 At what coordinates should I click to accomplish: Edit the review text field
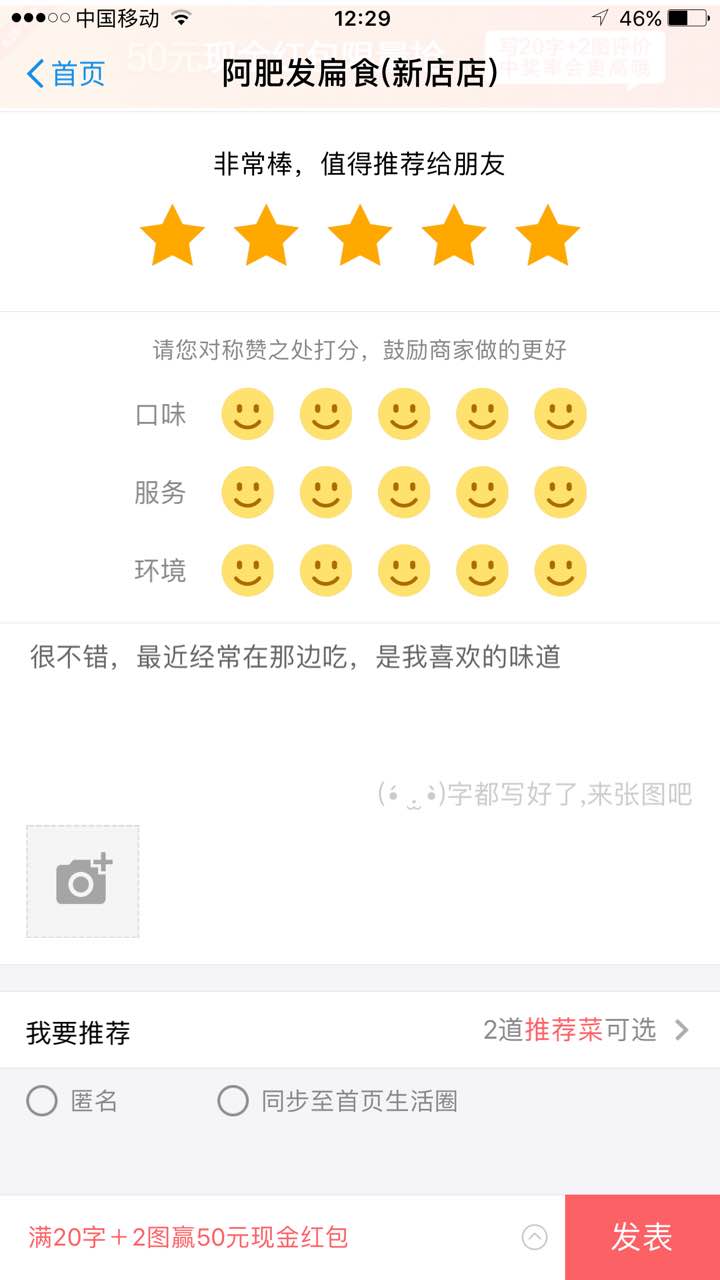pos(360,700)
